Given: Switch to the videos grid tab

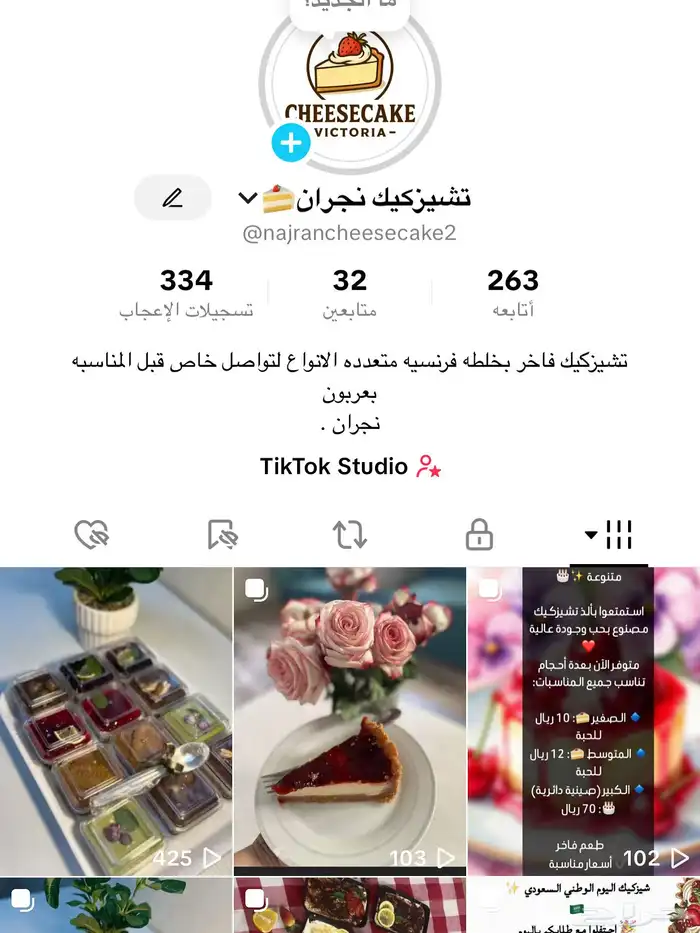Looking at the screenshot, I should point(609,535).
